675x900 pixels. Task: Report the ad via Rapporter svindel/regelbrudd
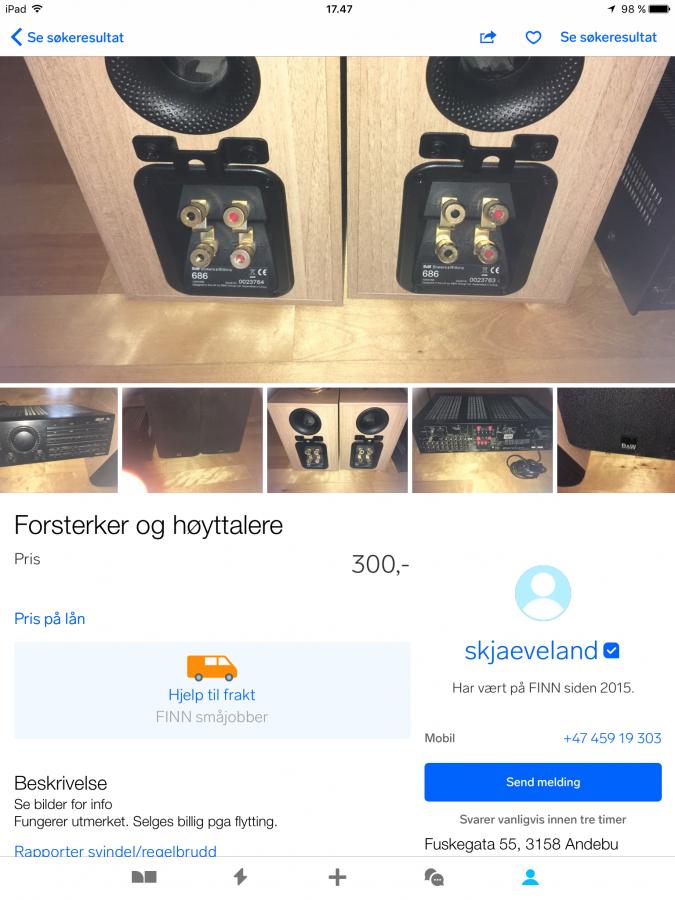pos(115,852)
